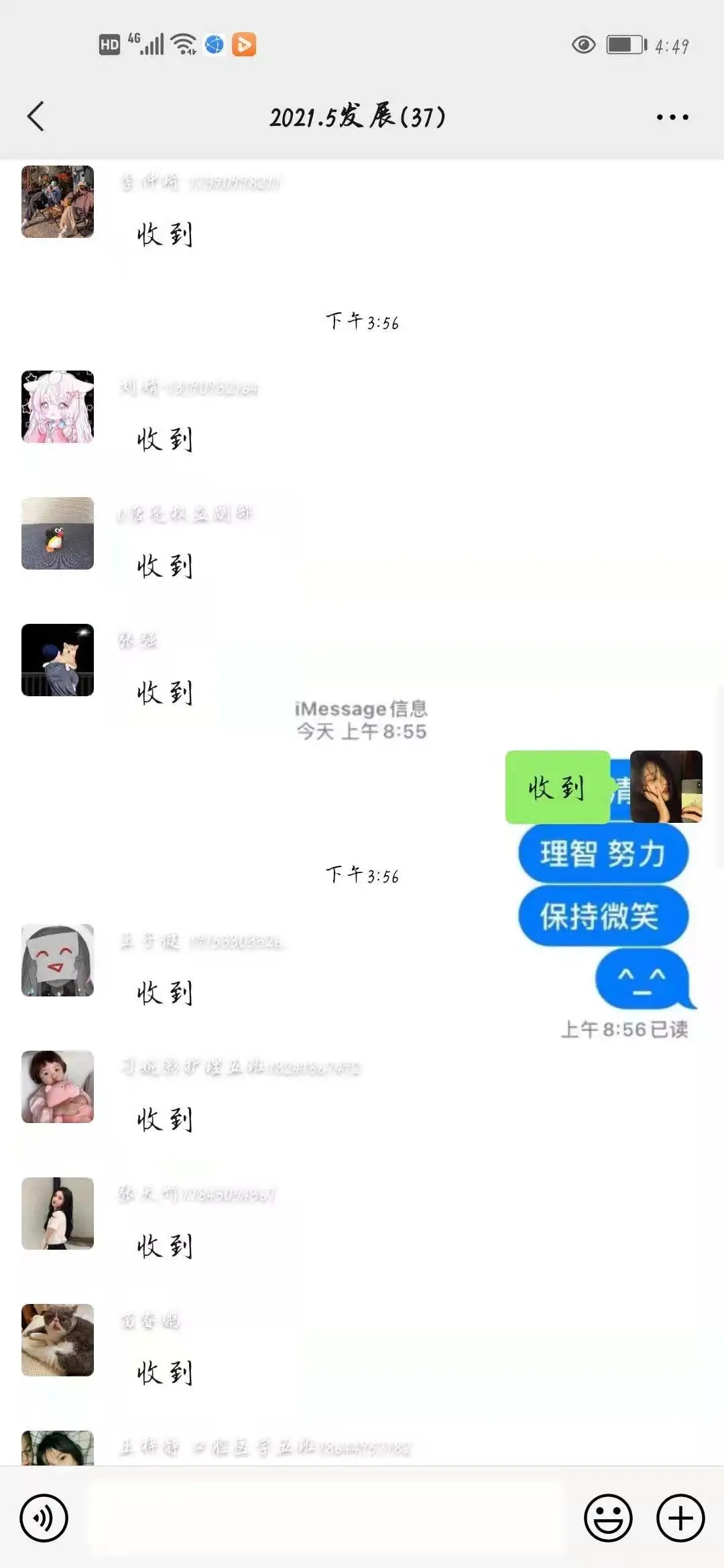Switch to voice message input
Screen dimensions: 724x1568
(x=44, y=1518)
